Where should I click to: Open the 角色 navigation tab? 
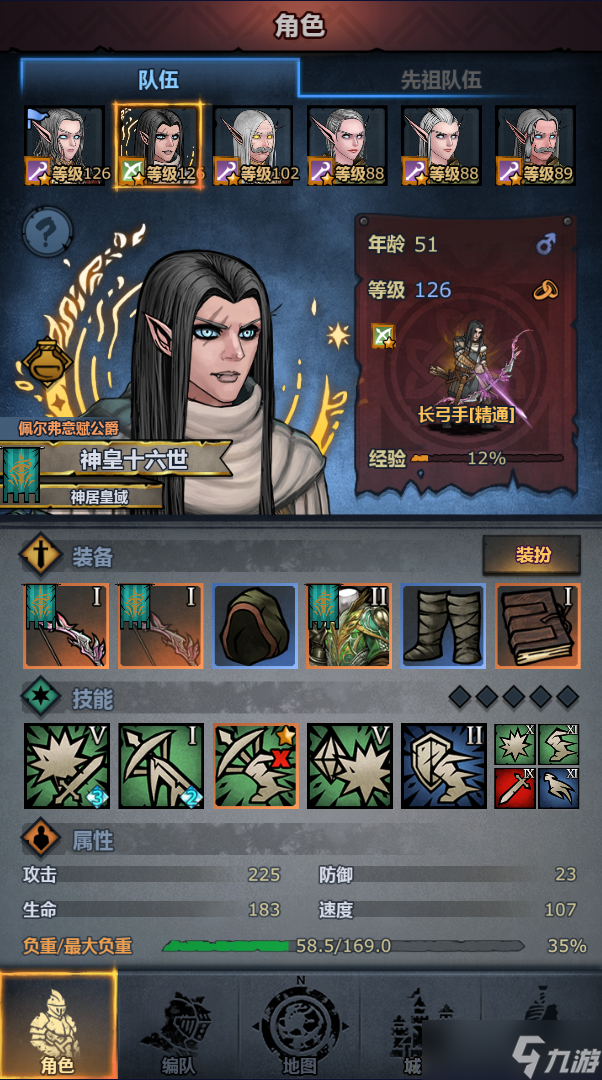click(x=57, y=1025)
